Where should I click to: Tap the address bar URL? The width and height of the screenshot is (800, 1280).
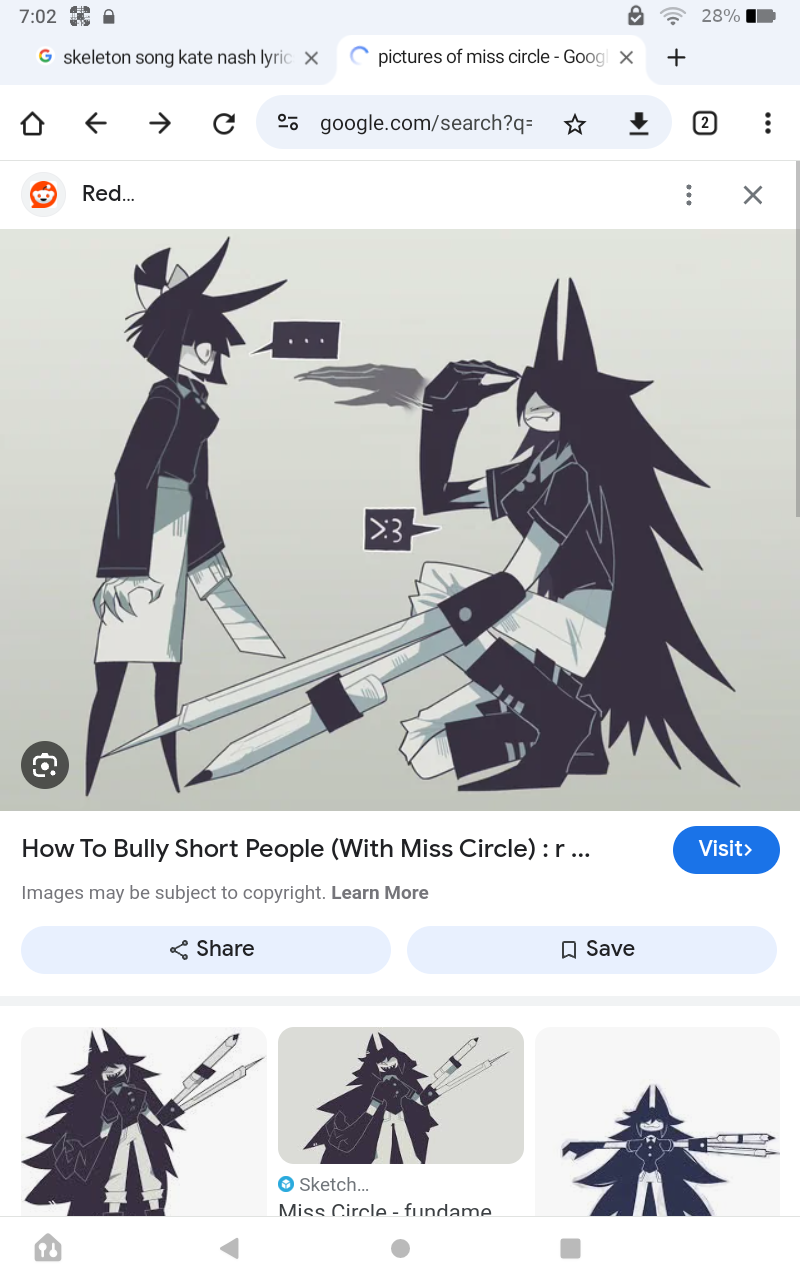pyautogui.click(x=425, y=123)
